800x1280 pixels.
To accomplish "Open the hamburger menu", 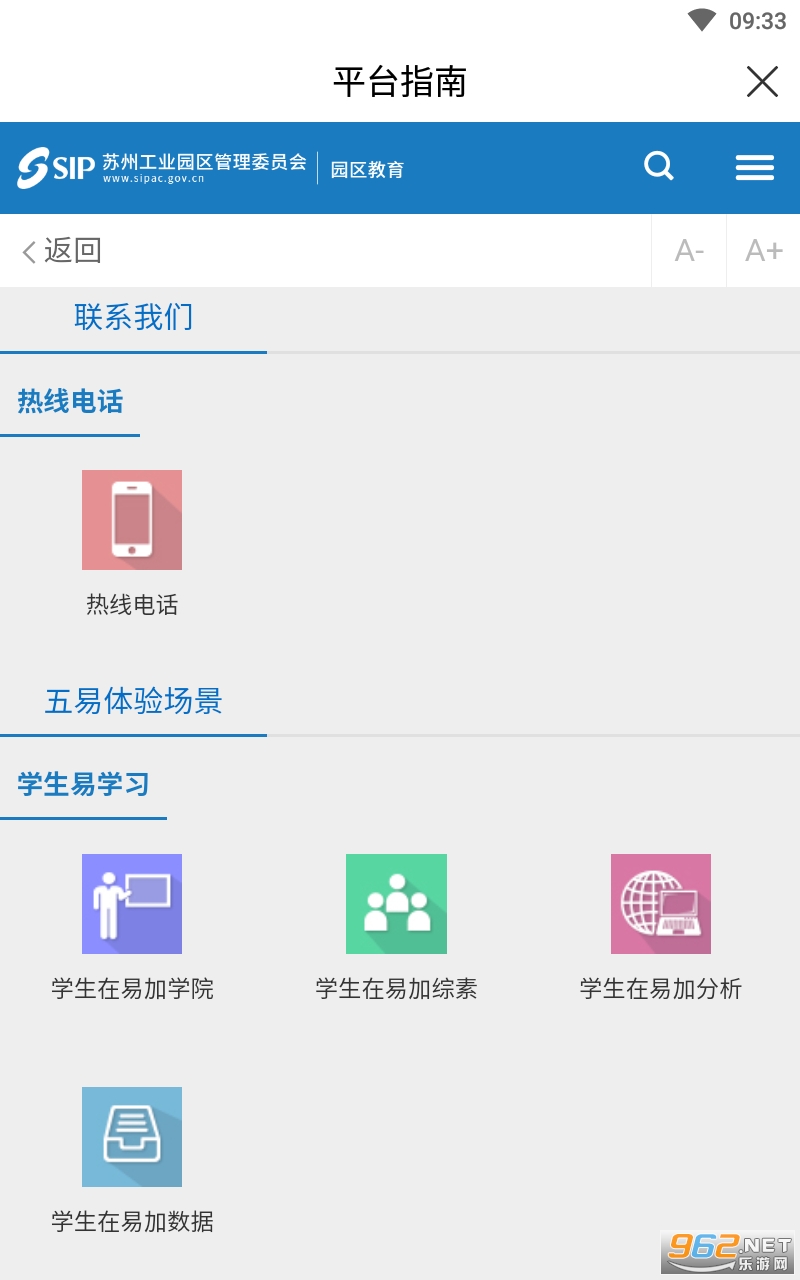I will point(755,167).
